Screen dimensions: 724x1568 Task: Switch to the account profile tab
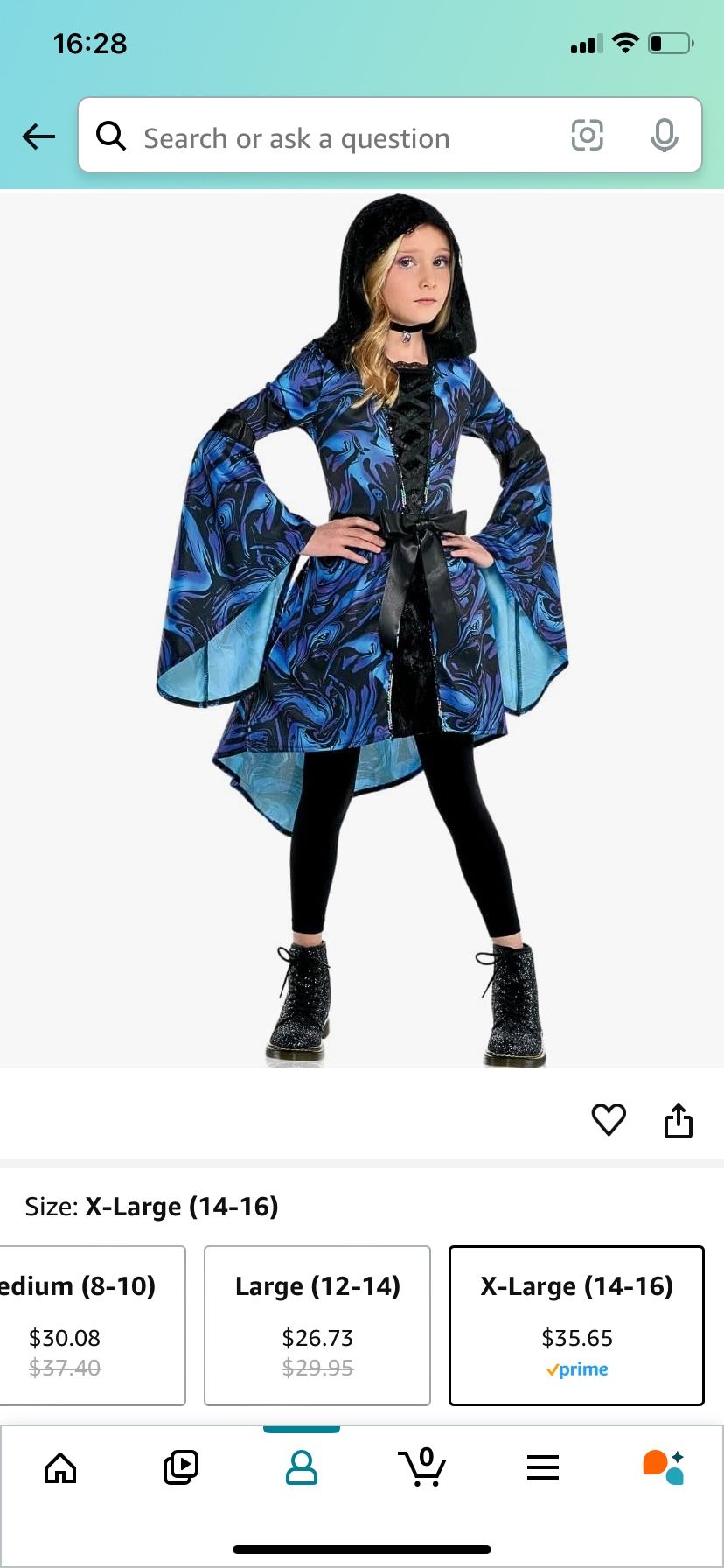click(302, 1467)
